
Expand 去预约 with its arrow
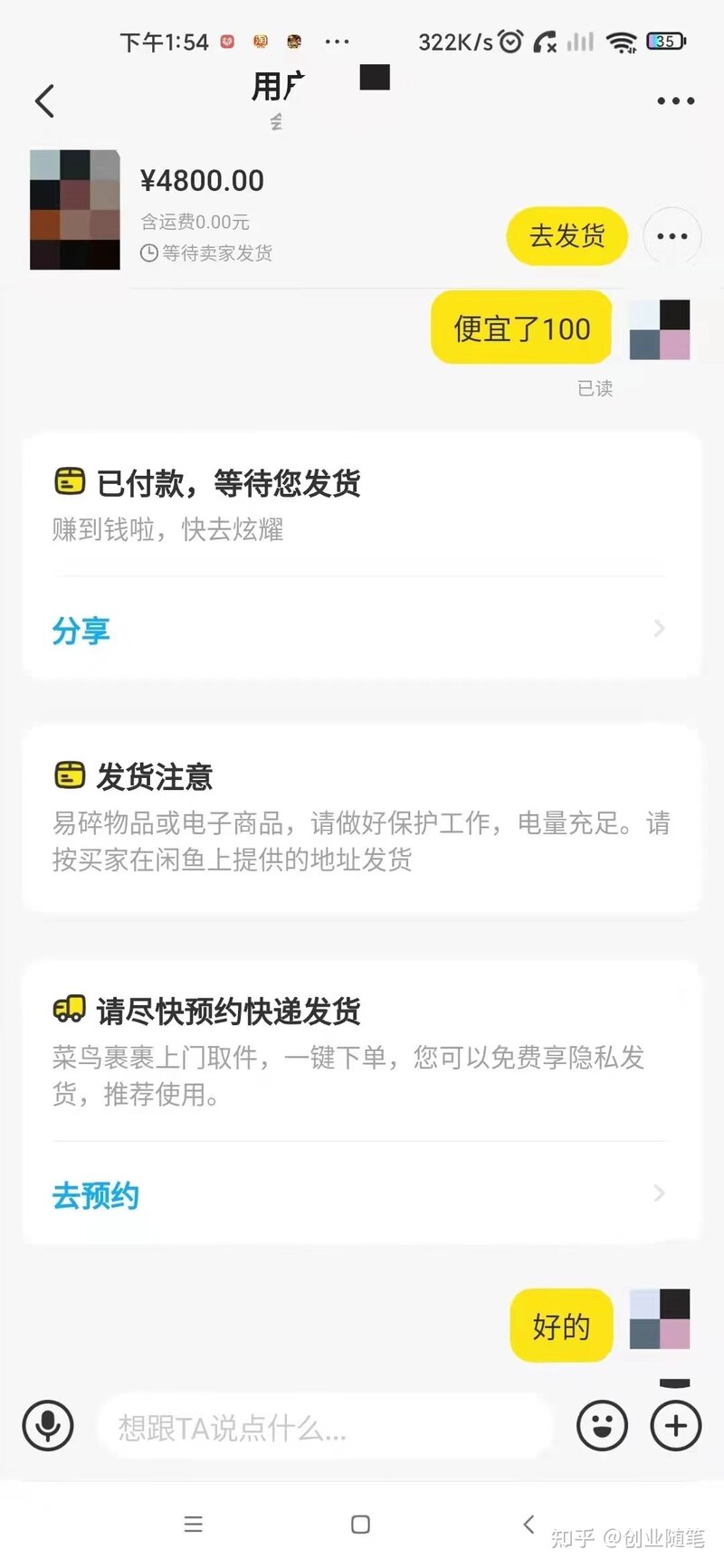658,1193
